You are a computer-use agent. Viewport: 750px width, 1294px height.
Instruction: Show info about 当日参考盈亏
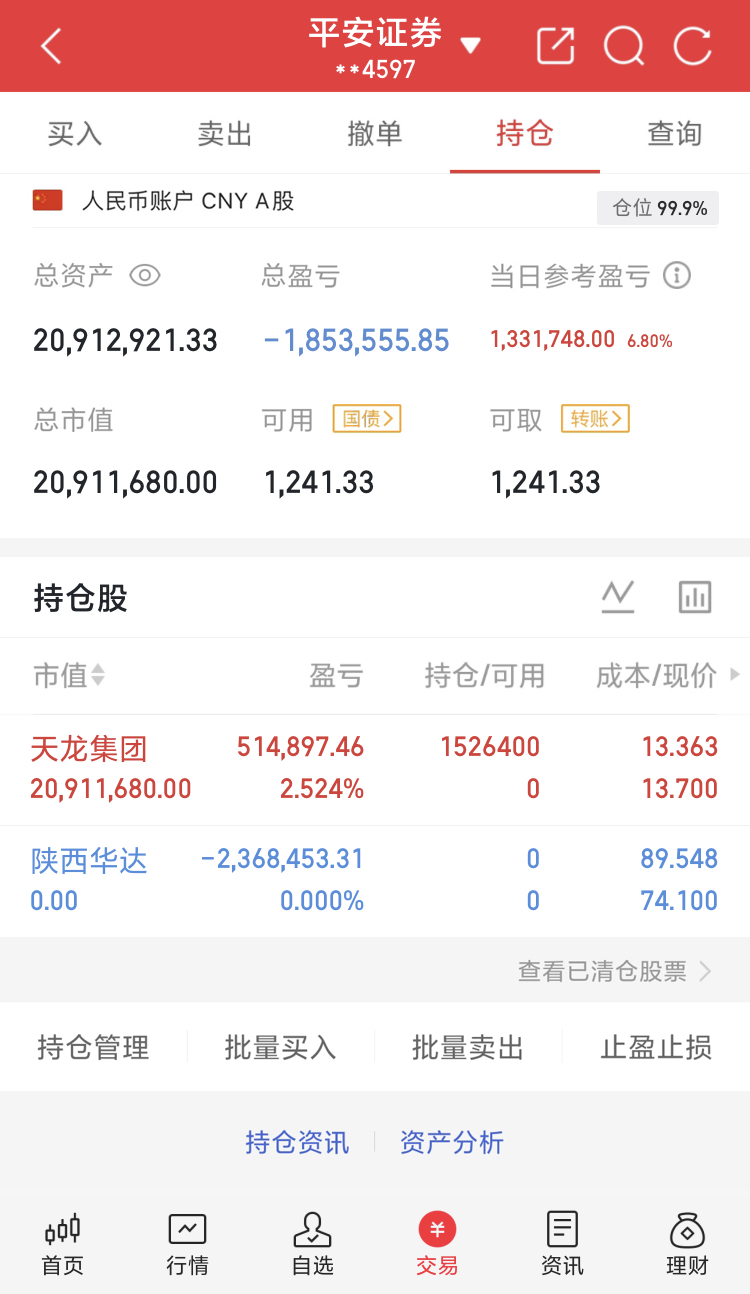click(677, 275)
